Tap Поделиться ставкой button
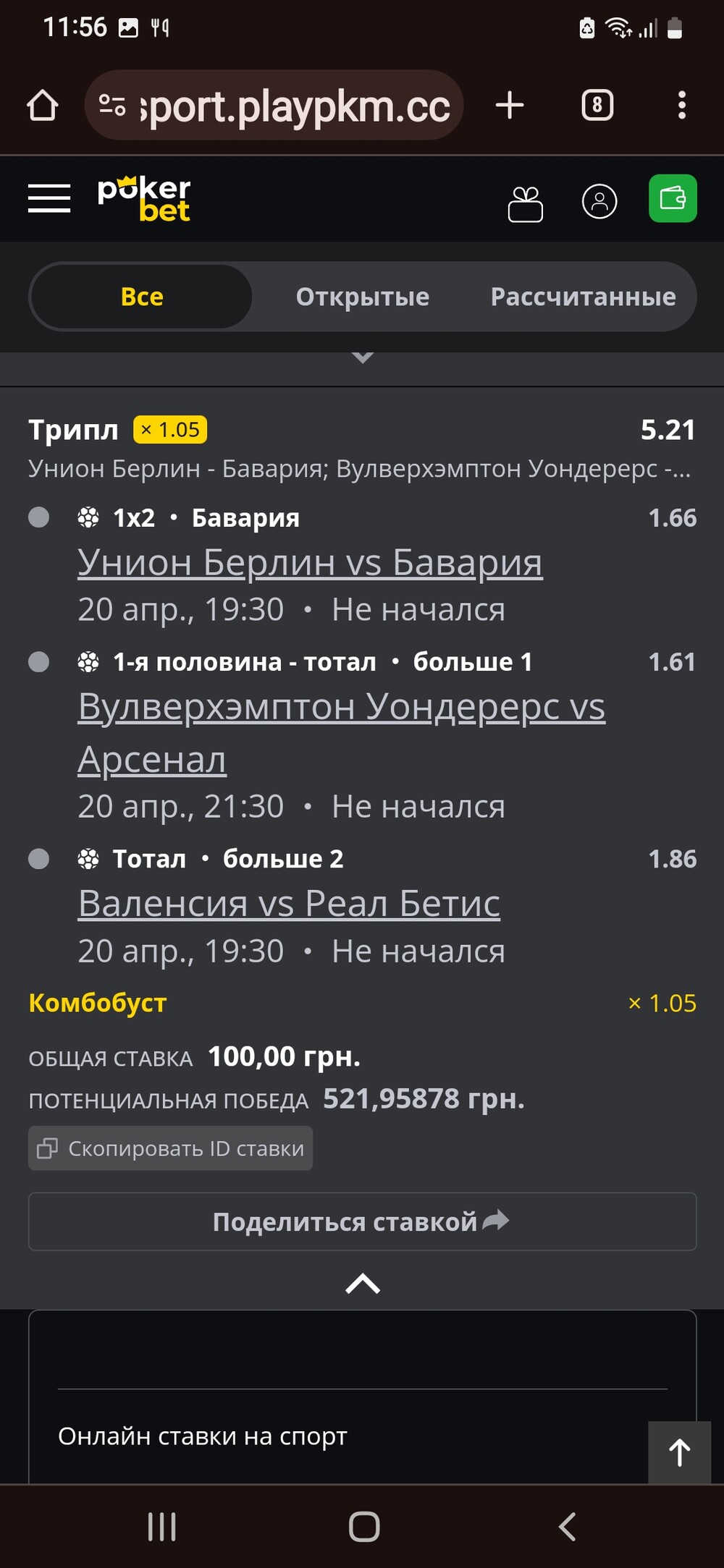This screenshot has width=724, height=1568. coord(363,1221)
